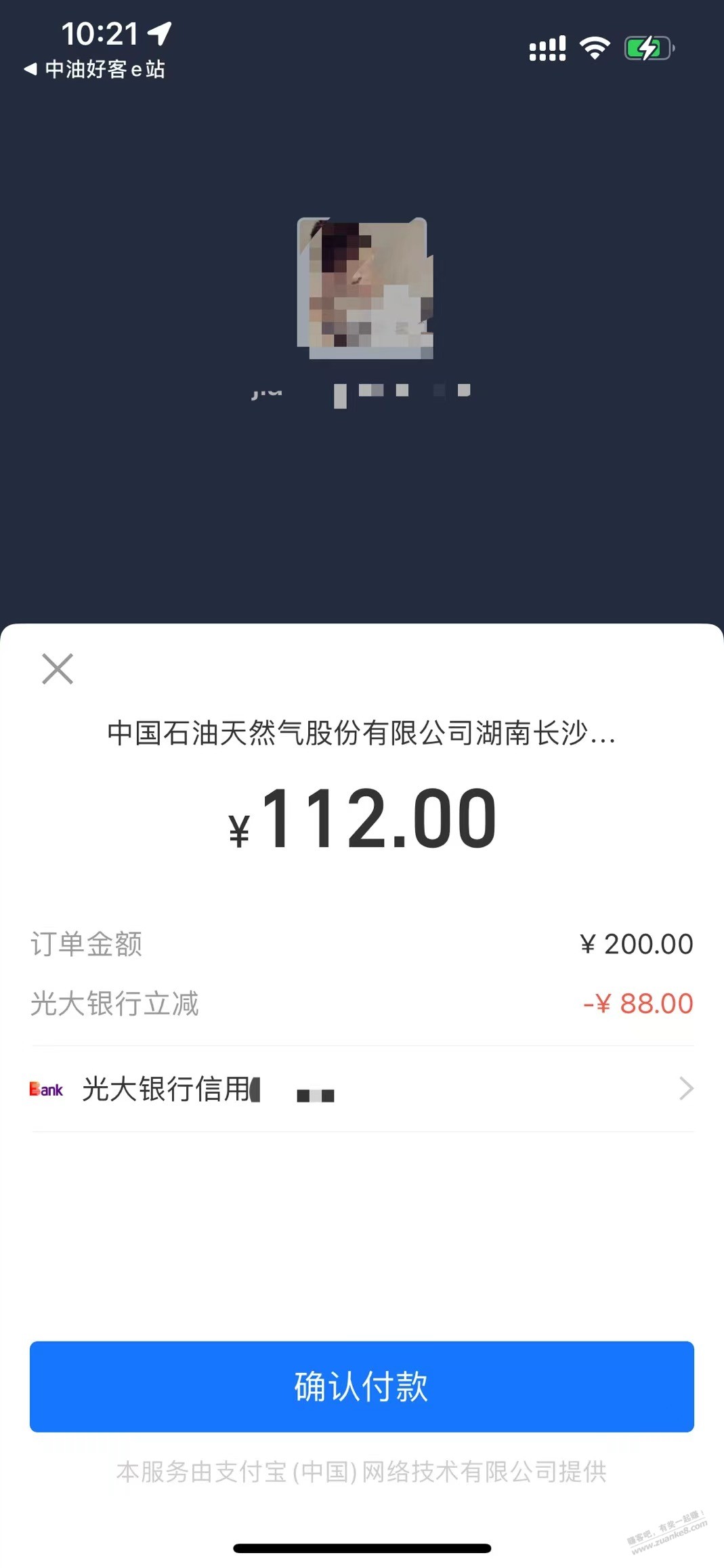Return to 中油好客e站 app
This screenshot has width=724, height=1568.
tap(95, 69)
